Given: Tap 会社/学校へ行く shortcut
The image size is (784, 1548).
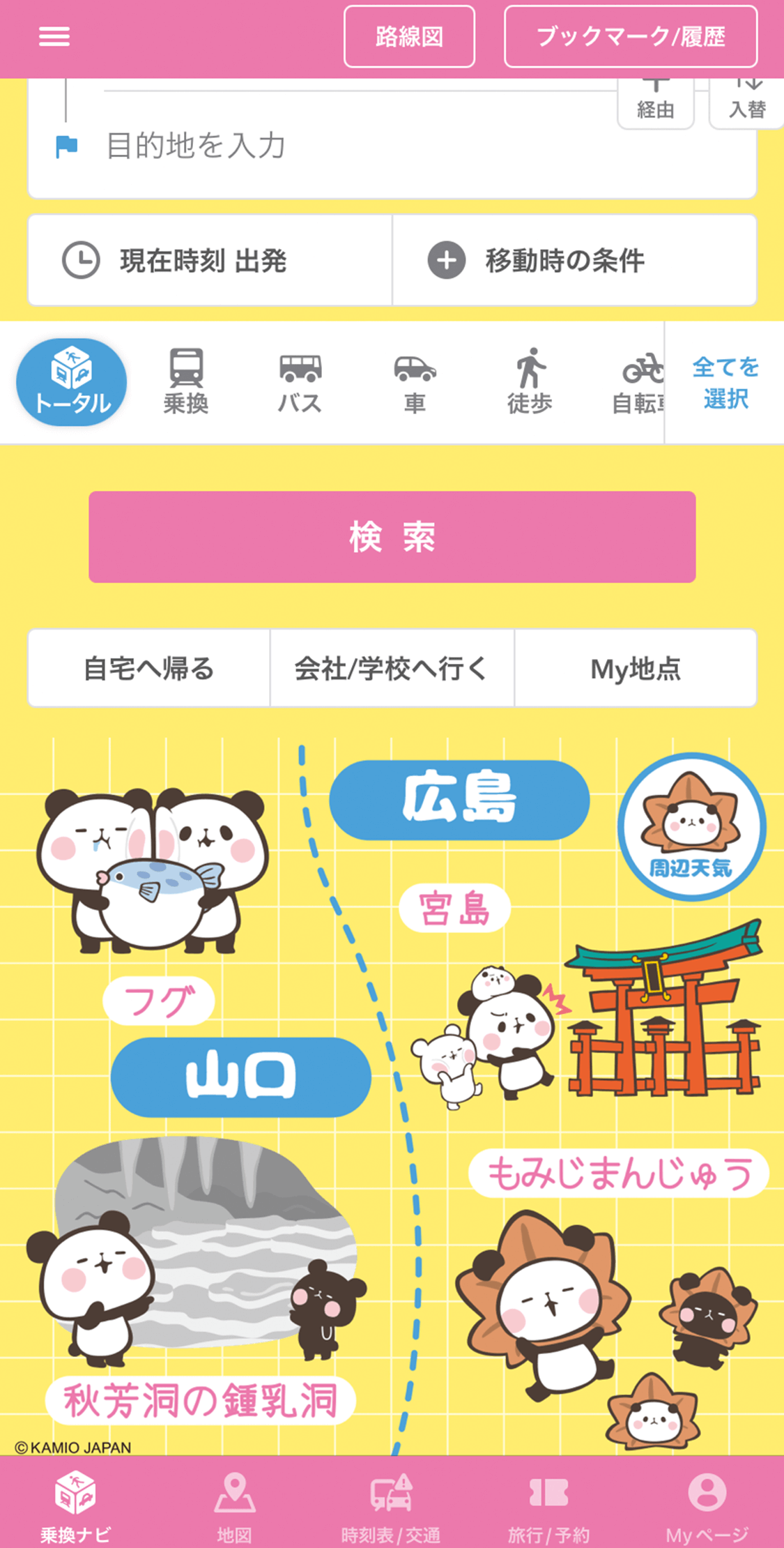Looking at the screenshot, I should tap(392, 668).
